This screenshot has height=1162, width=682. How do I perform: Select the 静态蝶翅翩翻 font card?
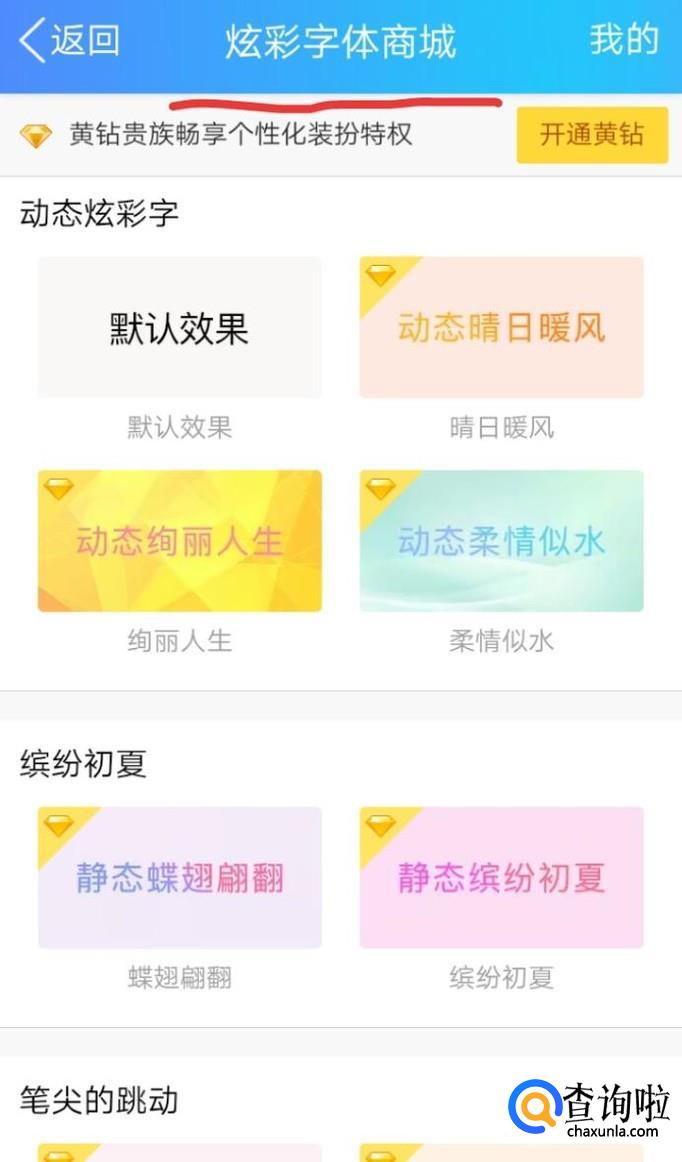(180, 877)
